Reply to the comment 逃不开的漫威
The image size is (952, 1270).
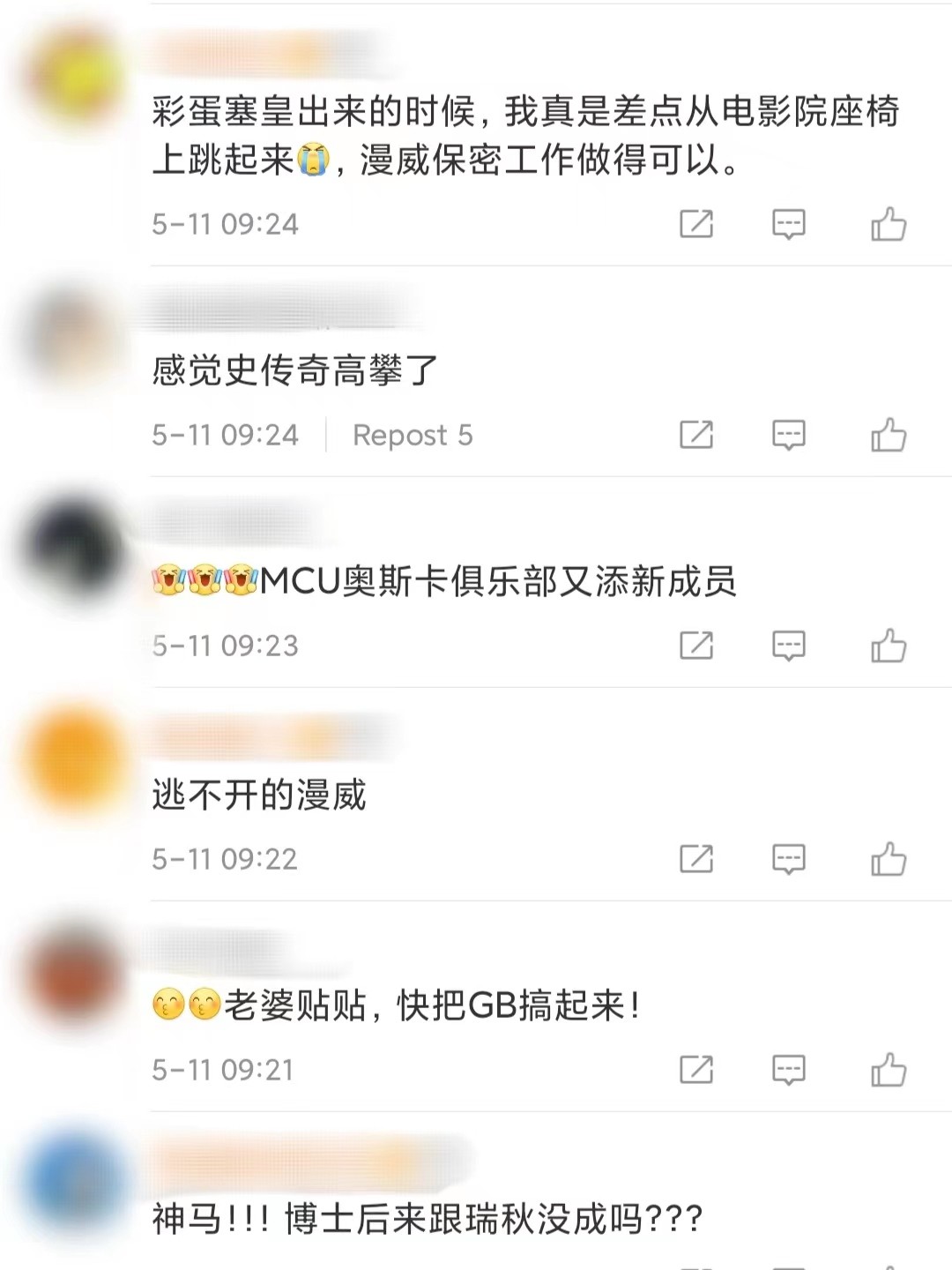788,859
